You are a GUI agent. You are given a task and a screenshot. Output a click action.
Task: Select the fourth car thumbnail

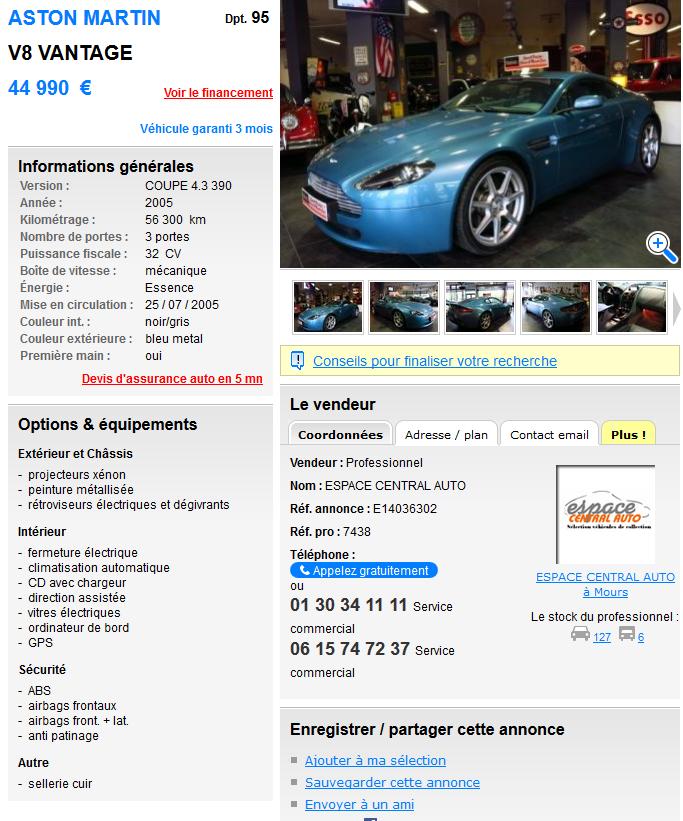point(556,307)
